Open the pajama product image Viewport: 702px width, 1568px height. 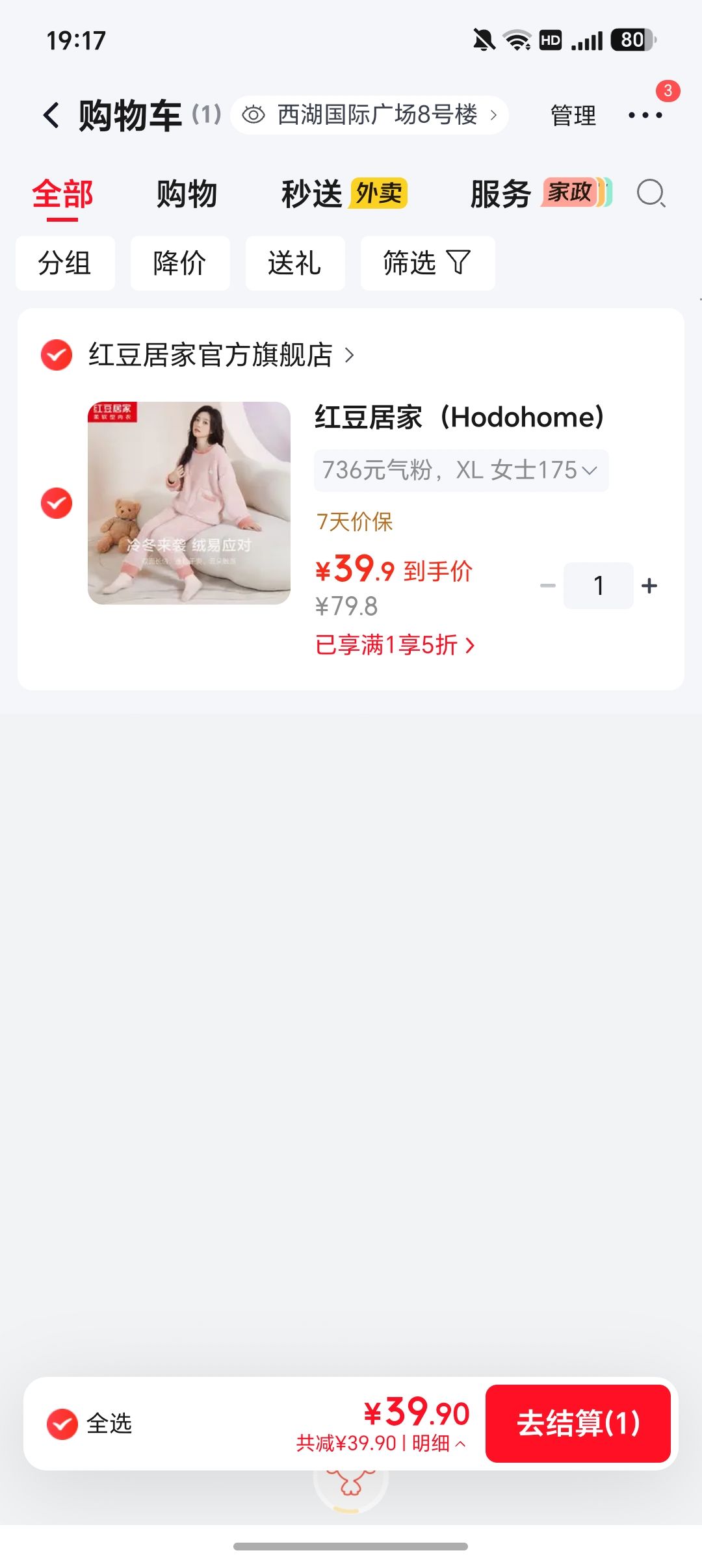tap(189, 503)
